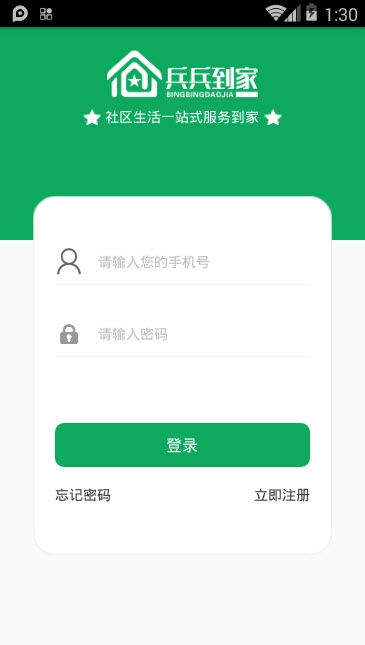
Task: Tap the green 登录 login button
Action: [x=182, y=445]
